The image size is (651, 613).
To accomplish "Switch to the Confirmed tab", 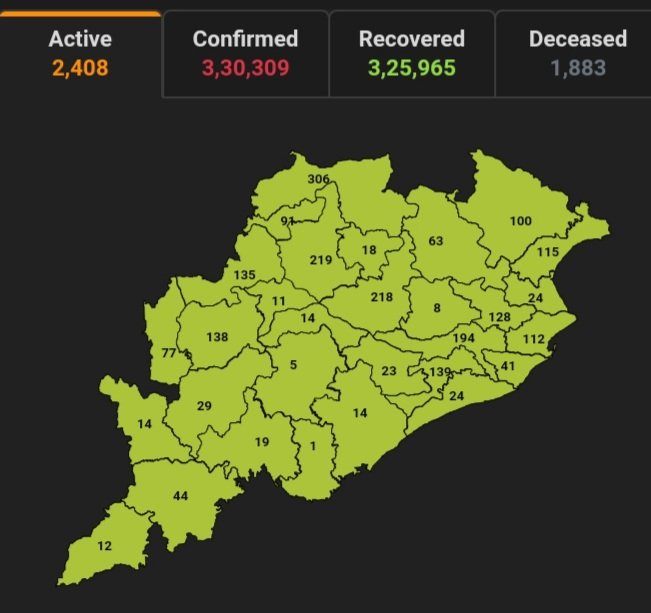I will (245, 53).
